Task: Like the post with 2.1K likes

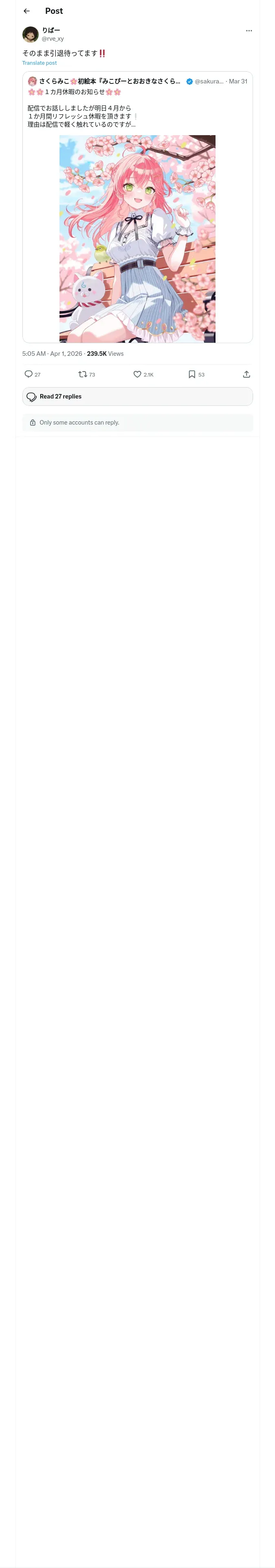Action: click(137, 374)
